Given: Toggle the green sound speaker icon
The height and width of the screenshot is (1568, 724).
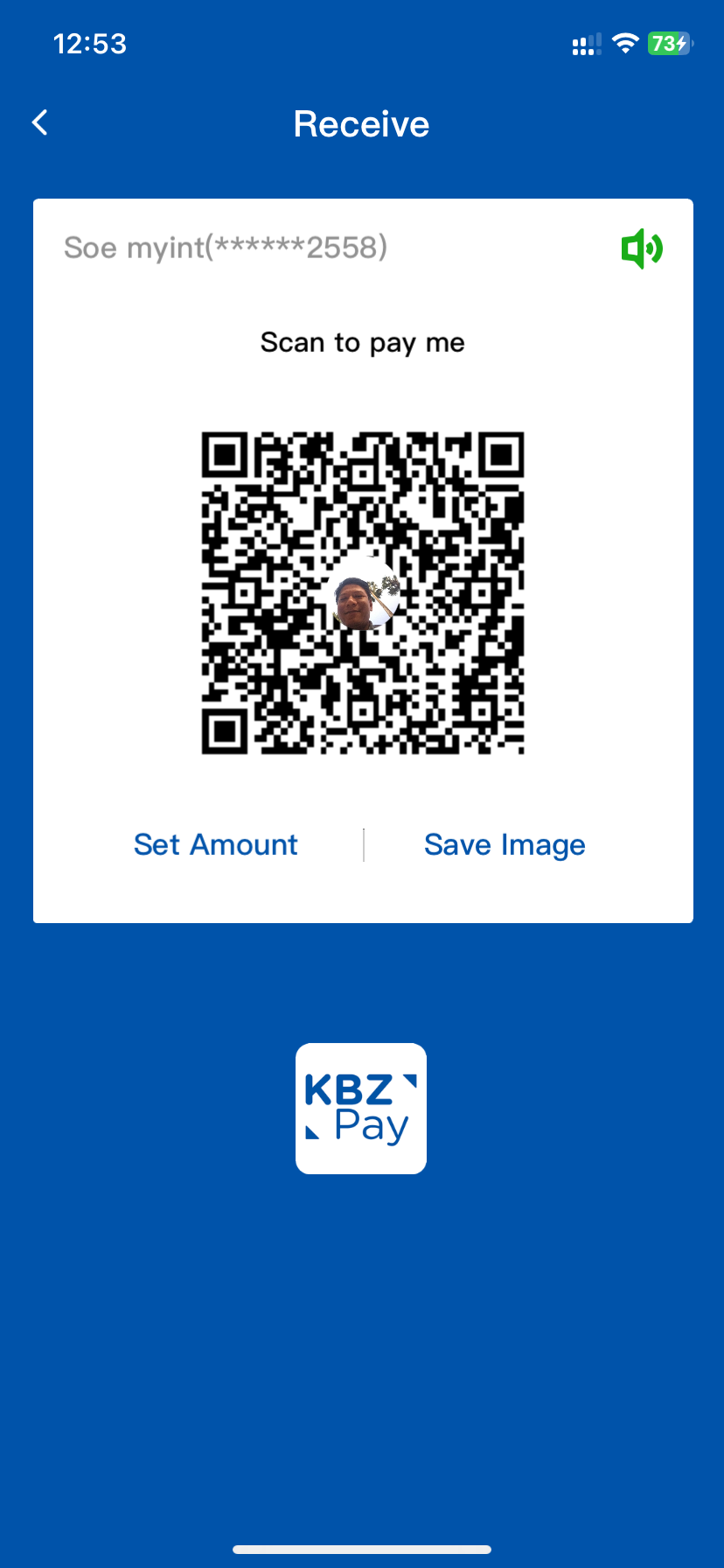Looking at the screenshot, I should coord(642,248).
